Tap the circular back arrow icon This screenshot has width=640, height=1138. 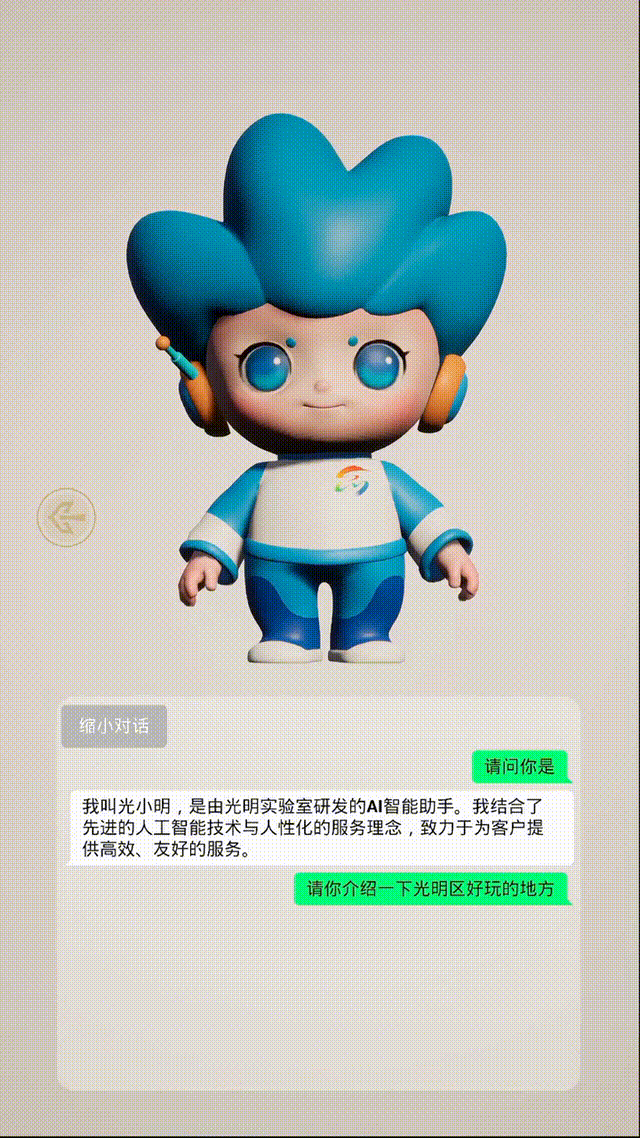(x=66, y=517)
